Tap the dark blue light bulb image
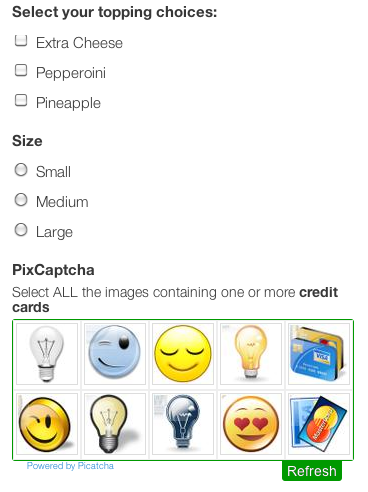Screen dimensions: 368x492 (183, 424)
